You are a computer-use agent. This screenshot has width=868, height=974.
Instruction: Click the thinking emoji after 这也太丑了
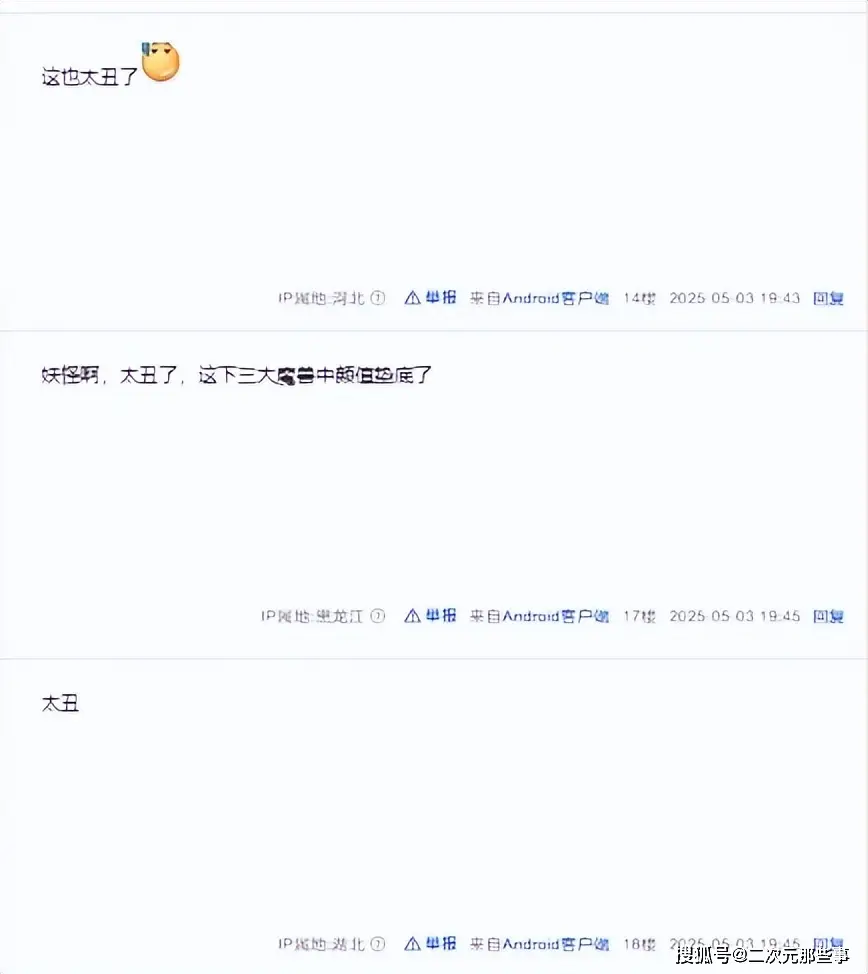point(160,62)
